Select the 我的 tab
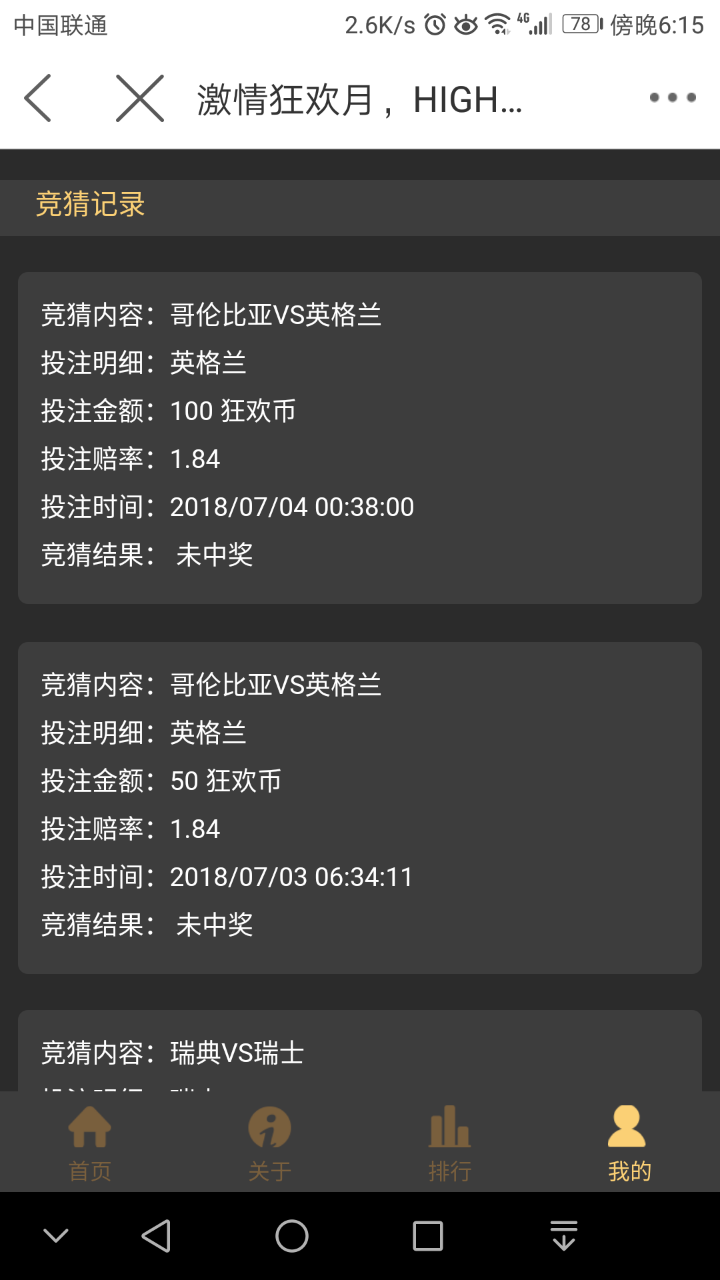The height and width of the screenshot is (1280, 720). [629, 1144]
